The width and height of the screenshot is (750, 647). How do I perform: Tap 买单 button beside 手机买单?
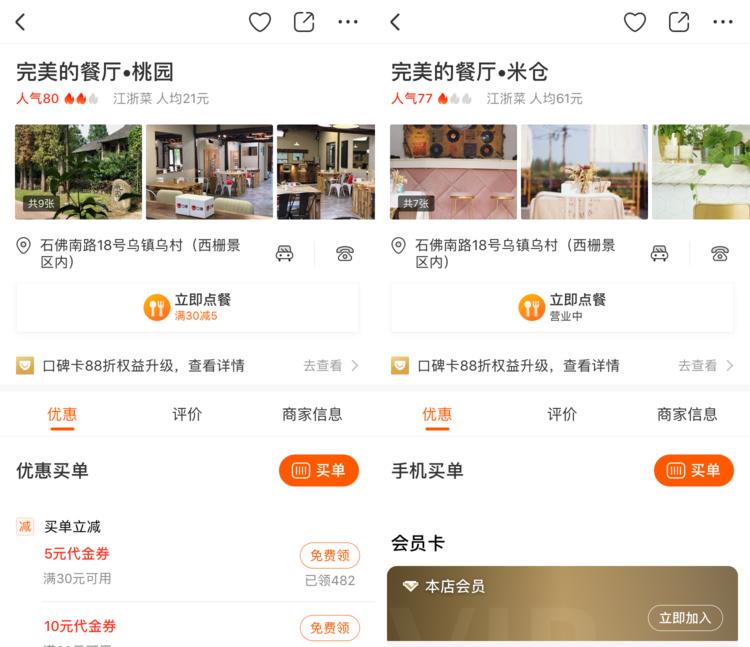694,471
